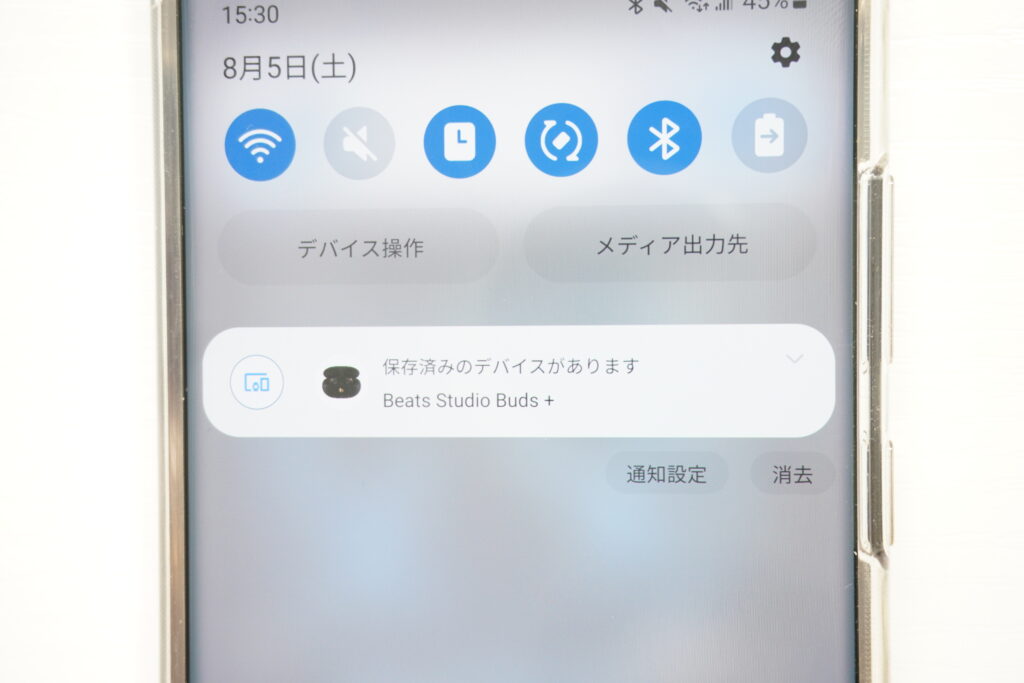This screenshot has width=1024, height=683.
Task: Toggle the auto-rotate quick setting
Action: click(x=561, y=140)
